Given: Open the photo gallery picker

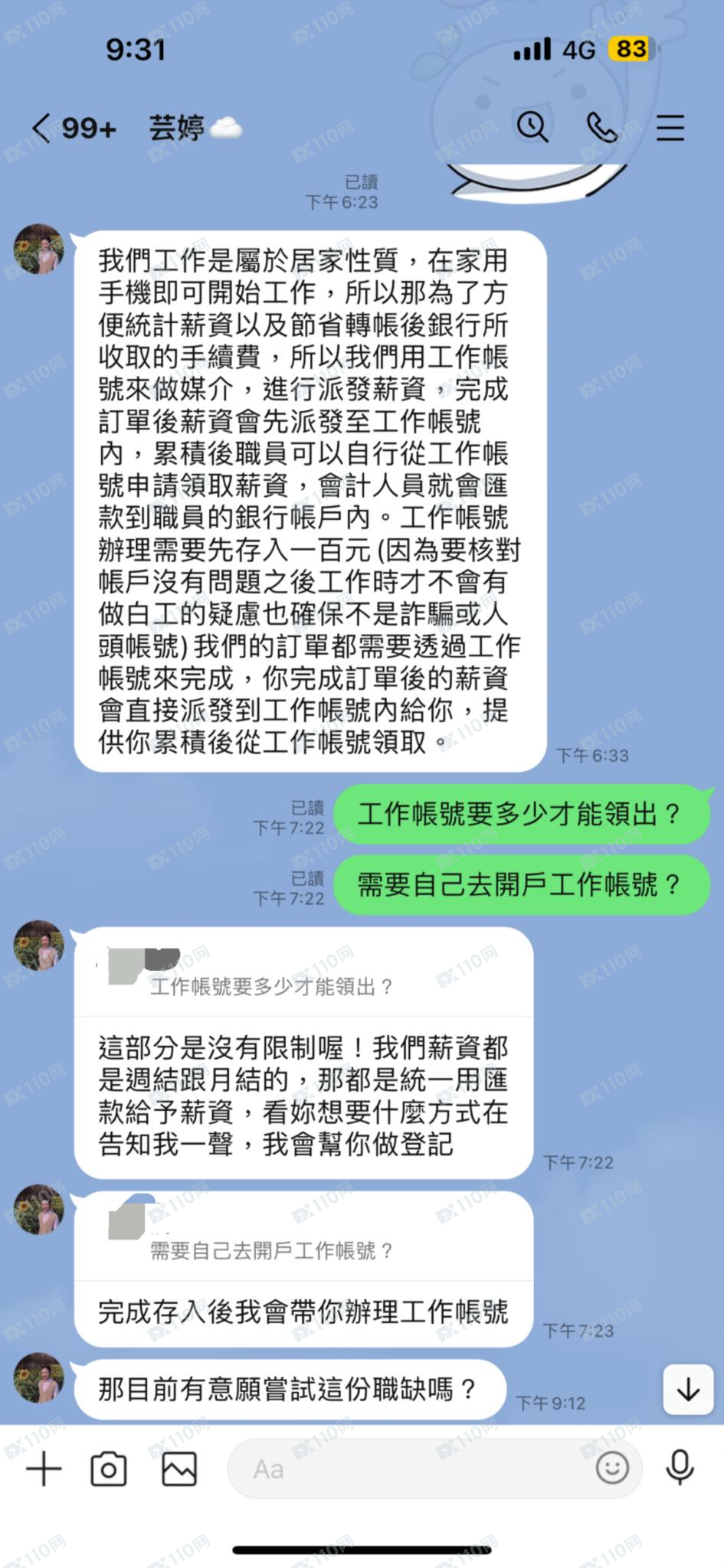Looking at the screenshot, I should tap(179, 1468).
